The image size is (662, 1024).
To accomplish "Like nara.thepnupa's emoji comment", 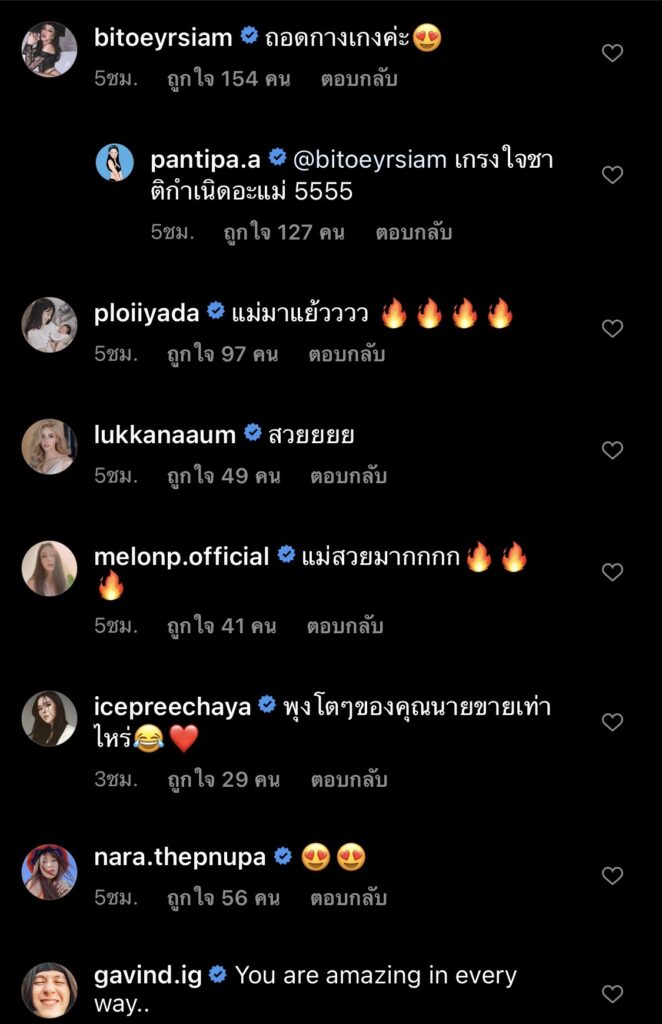I will pyautogui.click(x=612, y=875).
